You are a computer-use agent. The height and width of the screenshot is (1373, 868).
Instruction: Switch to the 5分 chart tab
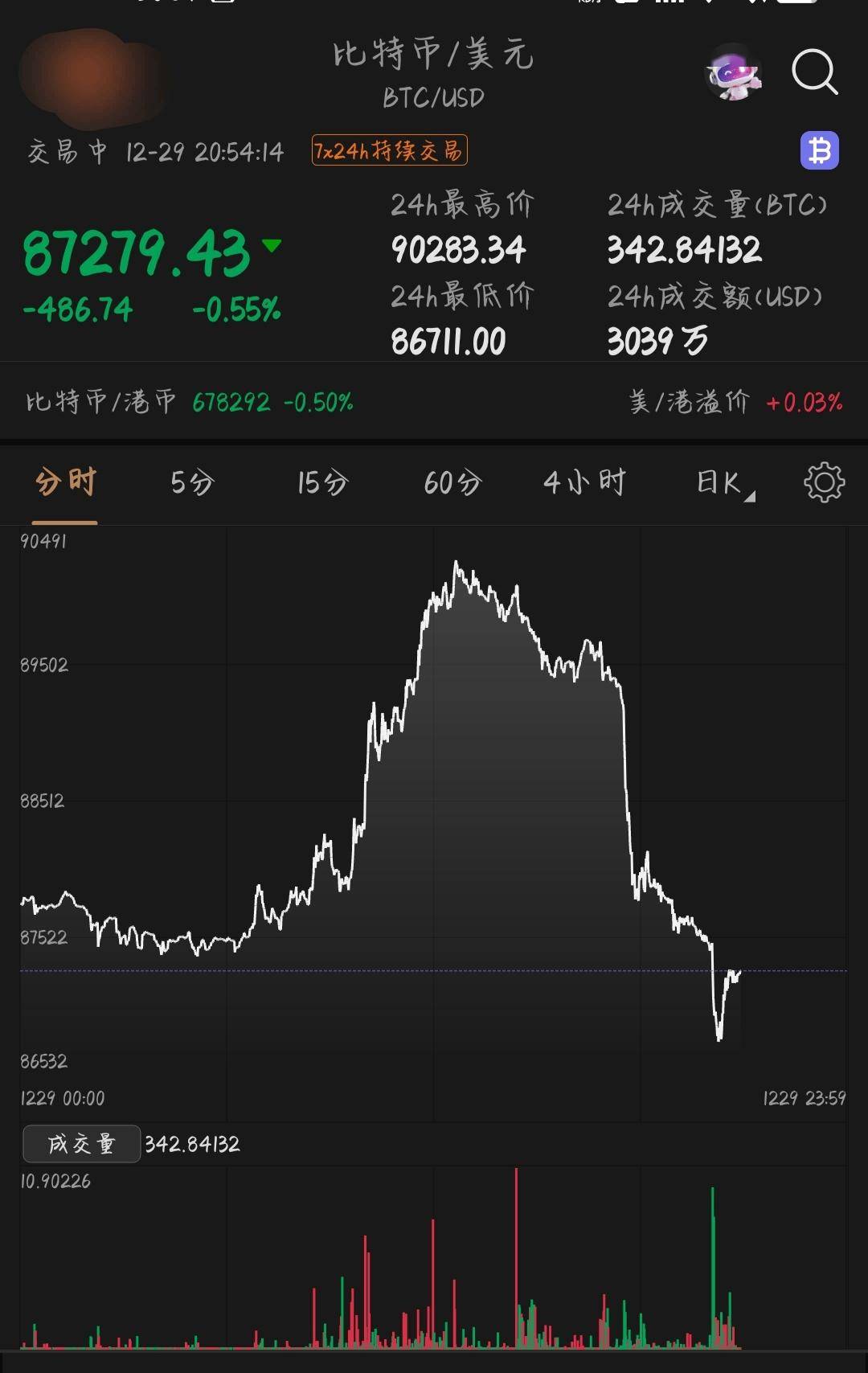(x=193, y=482)
